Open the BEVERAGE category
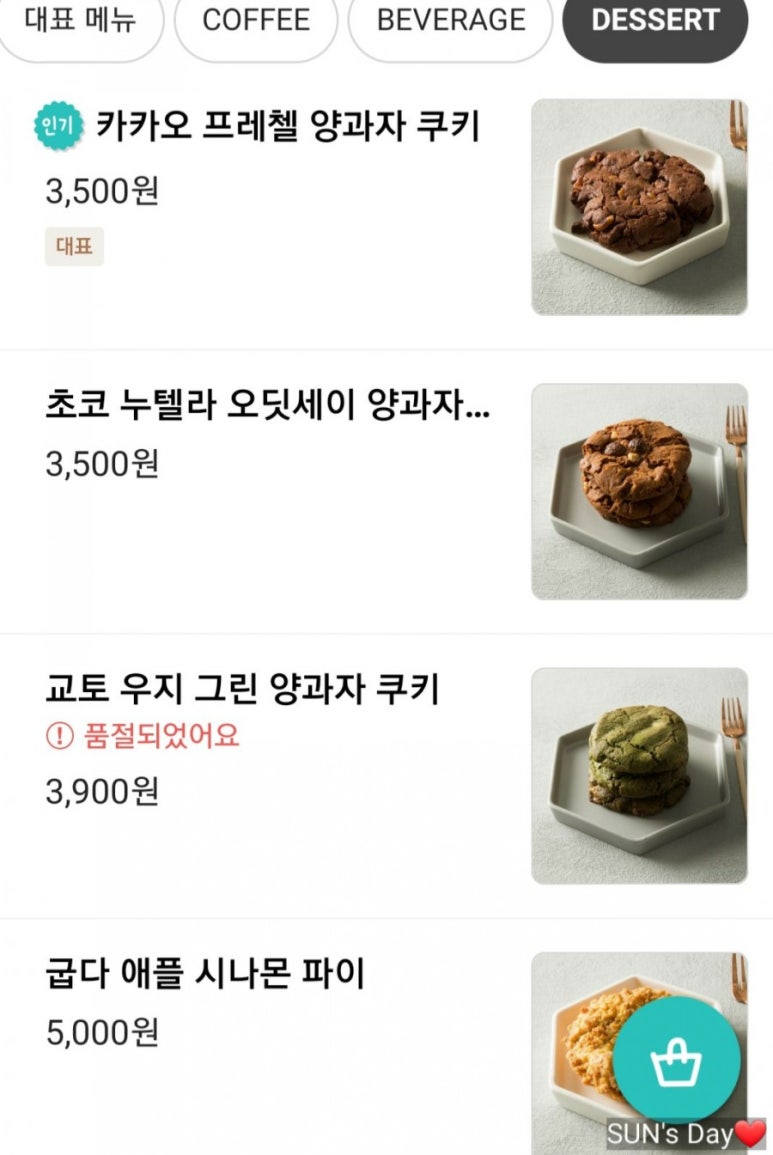This screenshot has width=773, height=1155. [450, 21]
